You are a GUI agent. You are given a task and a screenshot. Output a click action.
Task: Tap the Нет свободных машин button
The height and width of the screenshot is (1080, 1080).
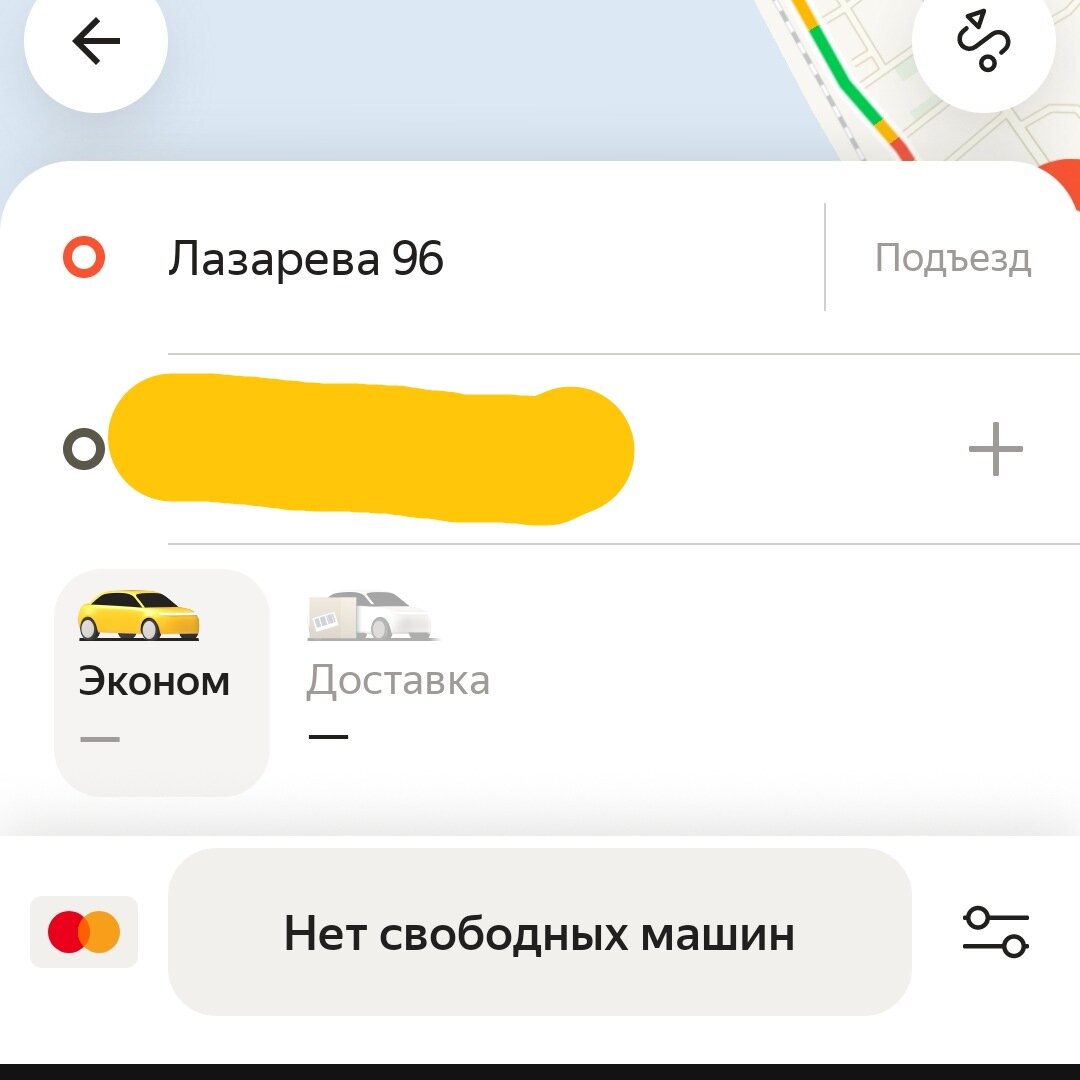(539, 932)
